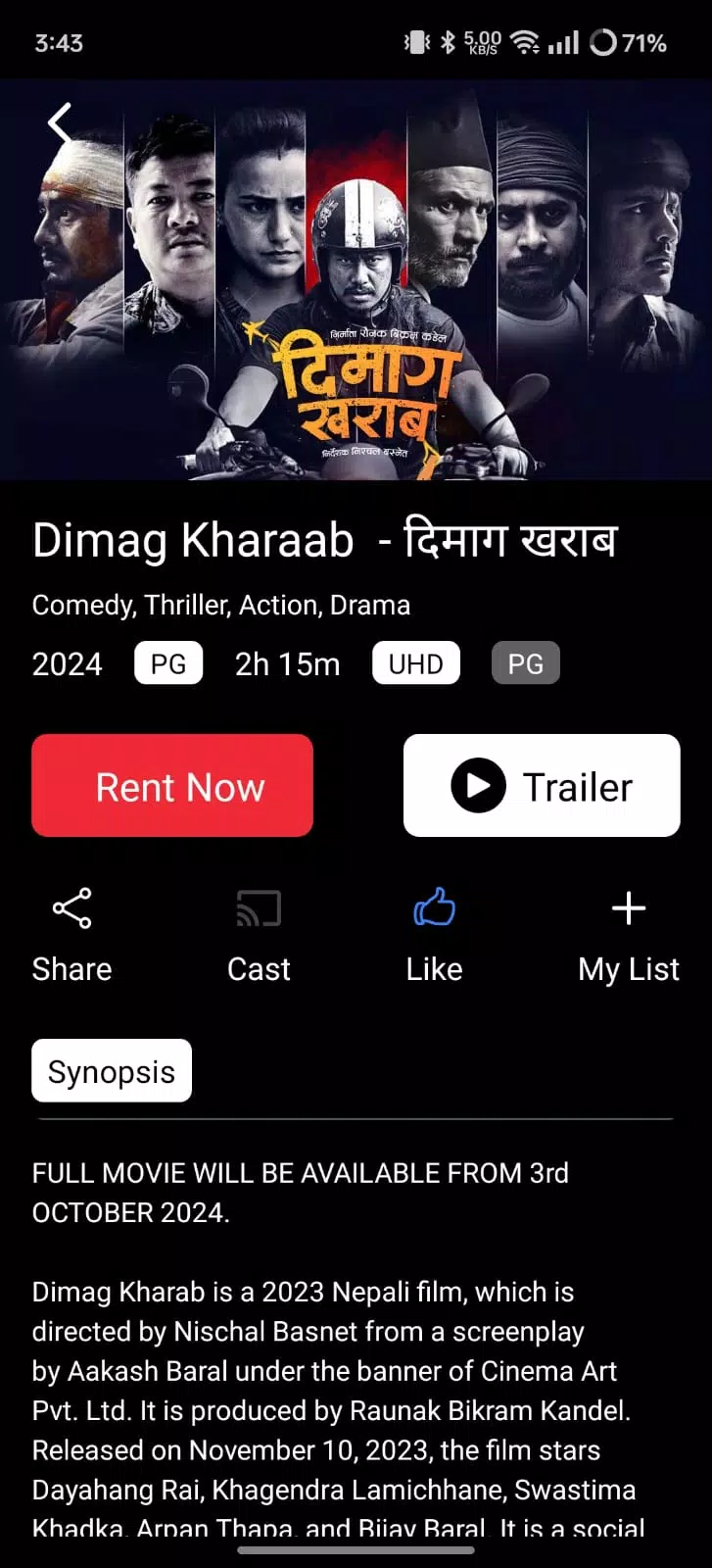This screenshot has height=1568, width=712.
Task: Select the Synopsis tab
Action: click(x=112, y=1070)
